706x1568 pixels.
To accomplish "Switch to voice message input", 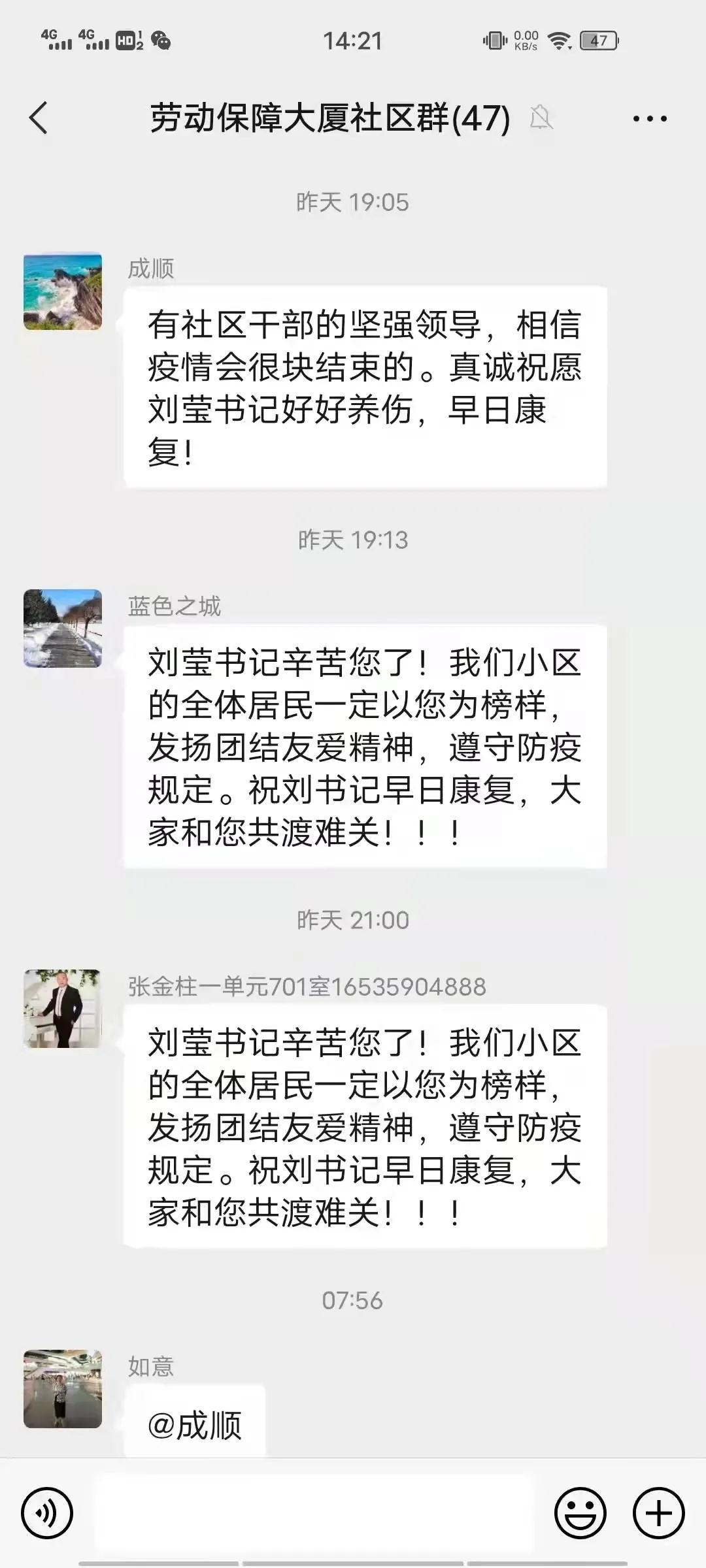I will [47, 1513].
